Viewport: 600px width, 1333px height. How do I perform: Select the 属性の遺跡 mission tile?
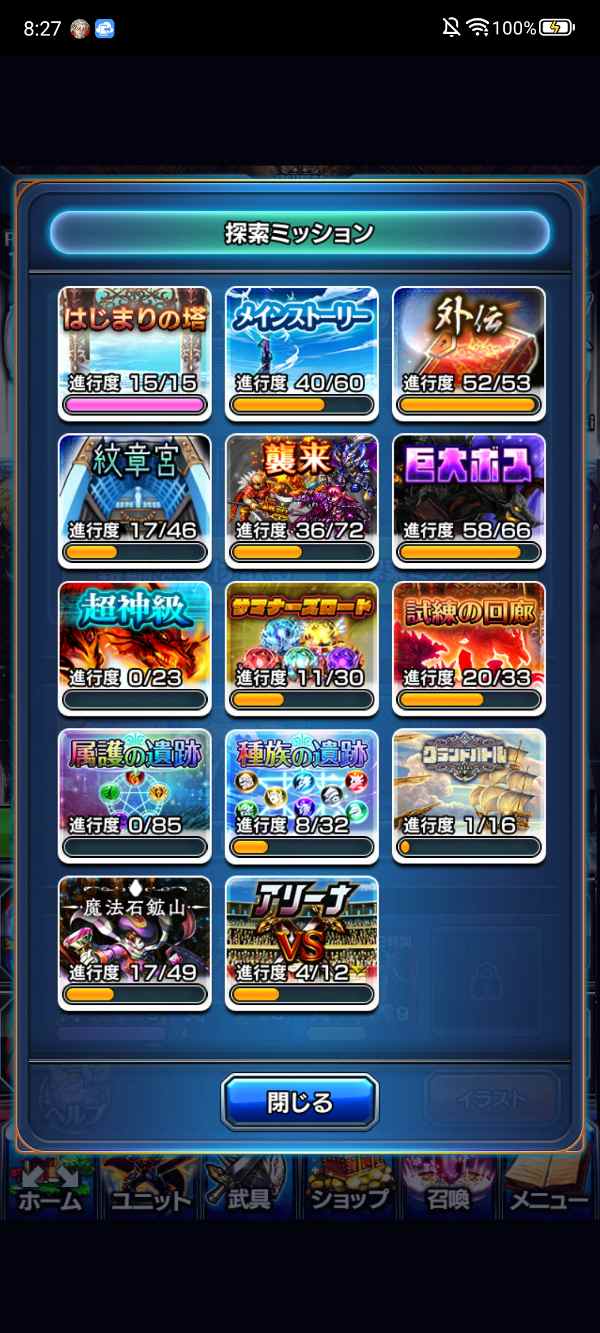pyautogui.click(x=135, y=795)
